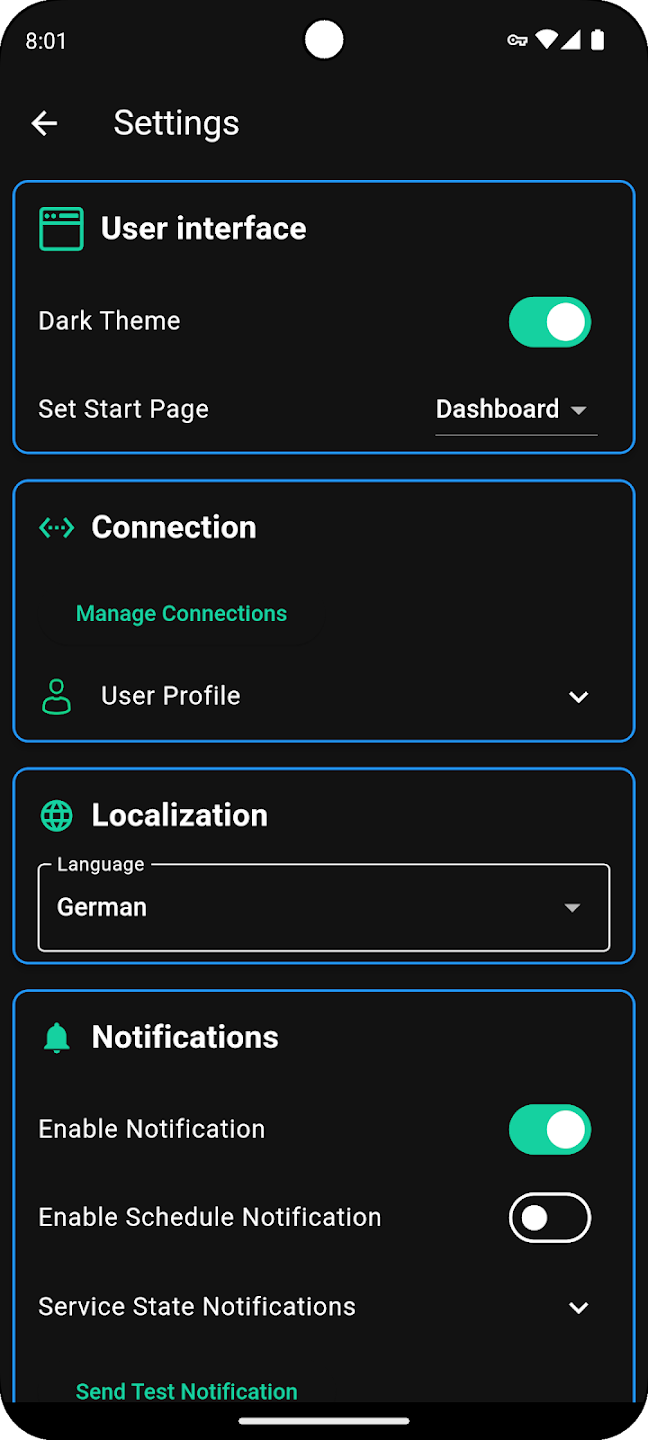The image size is (648, 1440).
Task: Open the Language dropdown showing German
Action: [324, 907]
